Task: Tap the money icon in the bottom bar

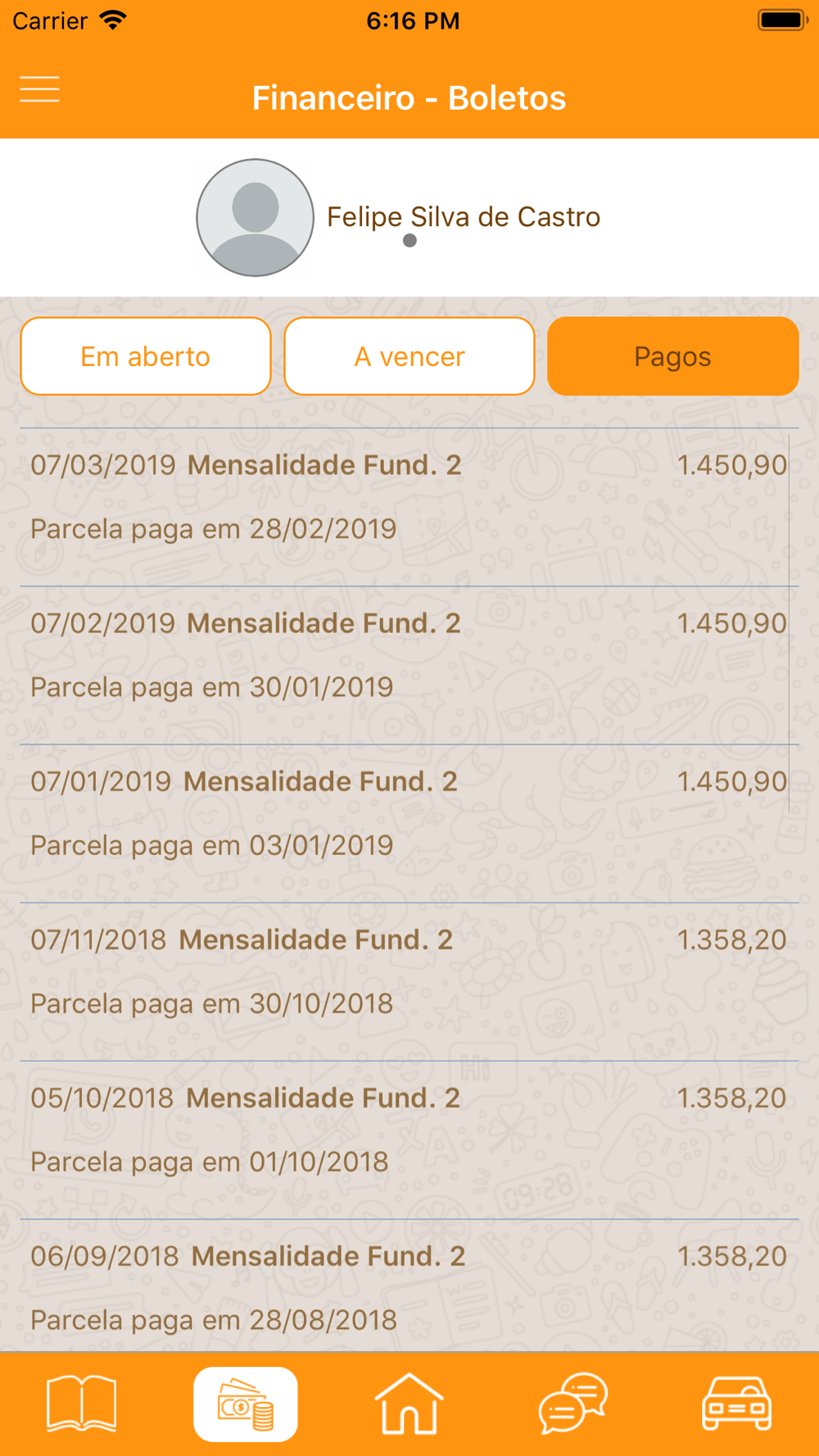Action: [246, 1404]
